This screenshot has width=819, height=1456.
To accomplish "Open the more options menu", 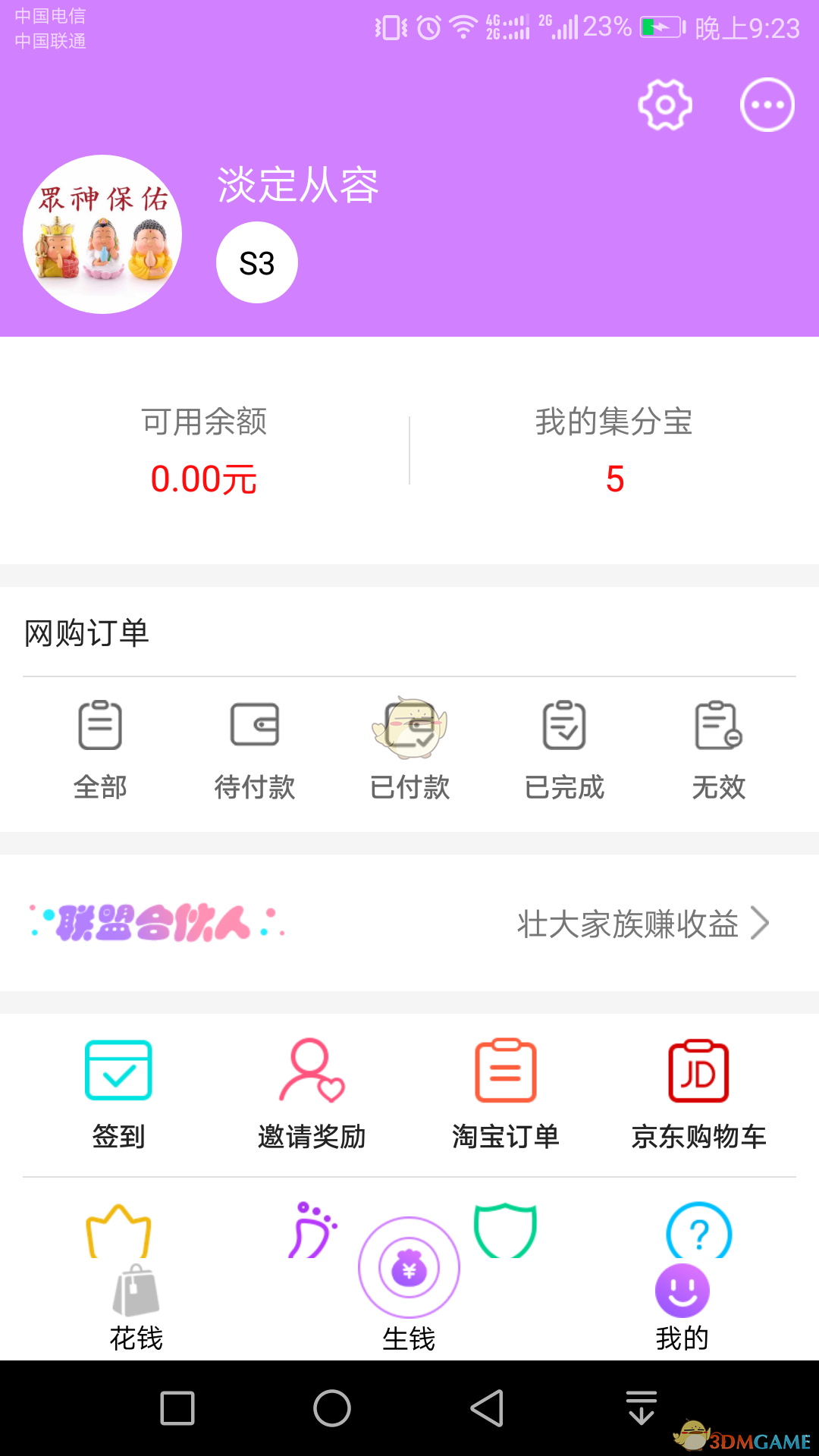I will (767, 105).
